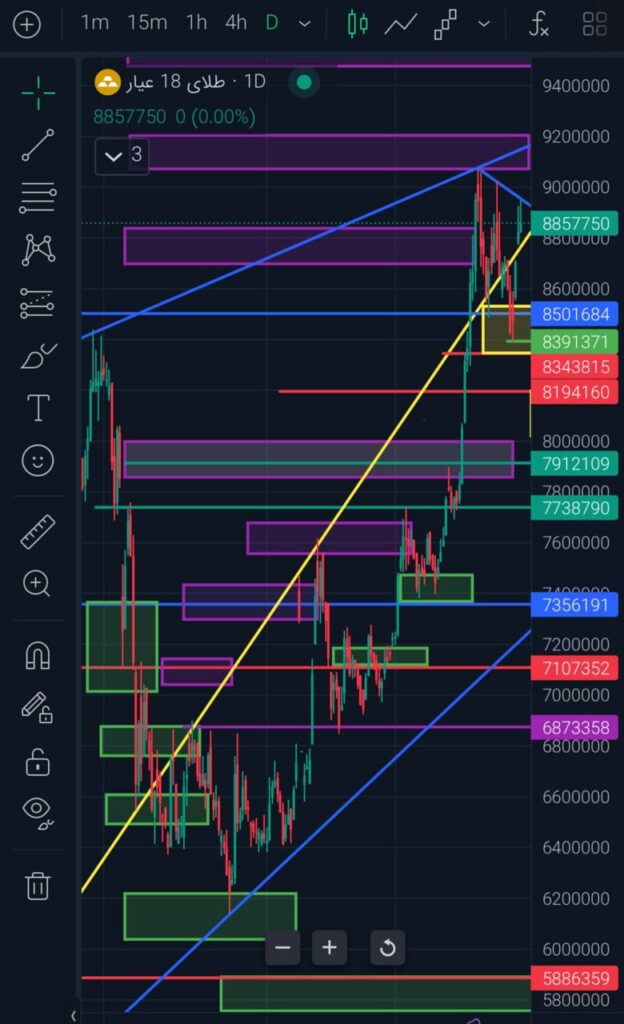Expand the collapsed indicators legend
624x1024 pixels.
[x=122, y=156]
